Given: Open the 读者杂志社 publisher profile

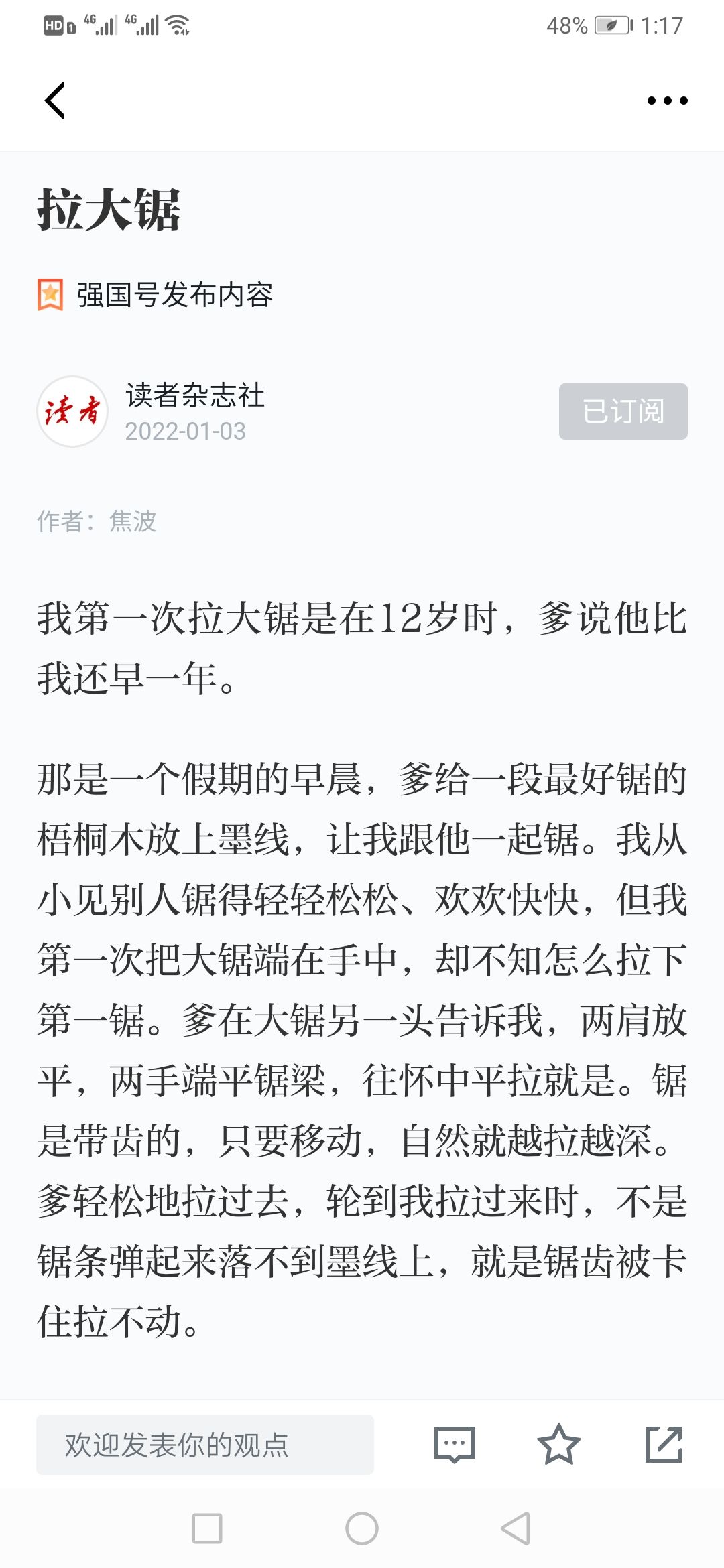Looking at the screenshot, I should click(194, 395).
